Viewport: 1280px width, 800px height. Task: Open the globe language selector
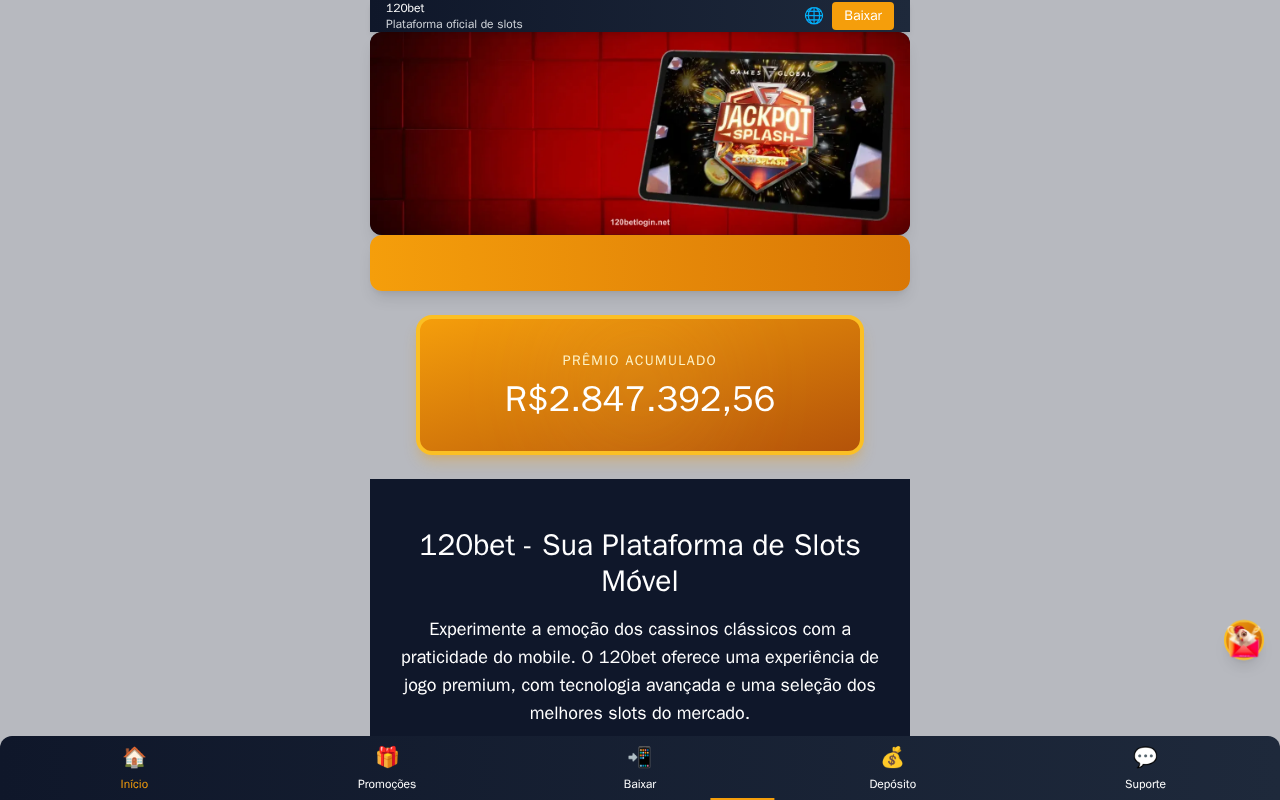coord(814,16)
